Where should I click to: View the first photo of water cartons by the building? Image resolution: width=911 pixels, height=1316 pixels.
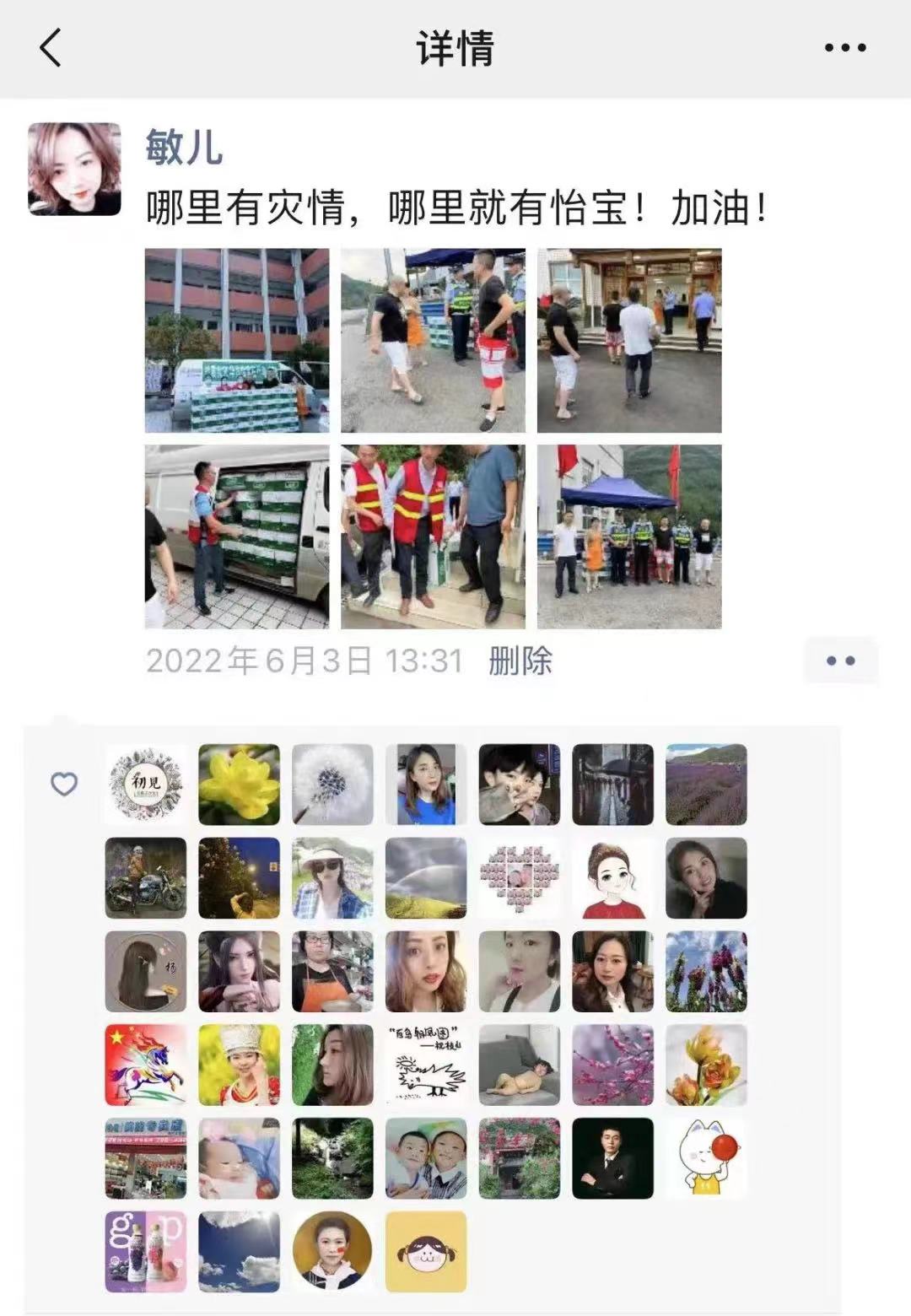pyautogui.click(x=237, y=340)
